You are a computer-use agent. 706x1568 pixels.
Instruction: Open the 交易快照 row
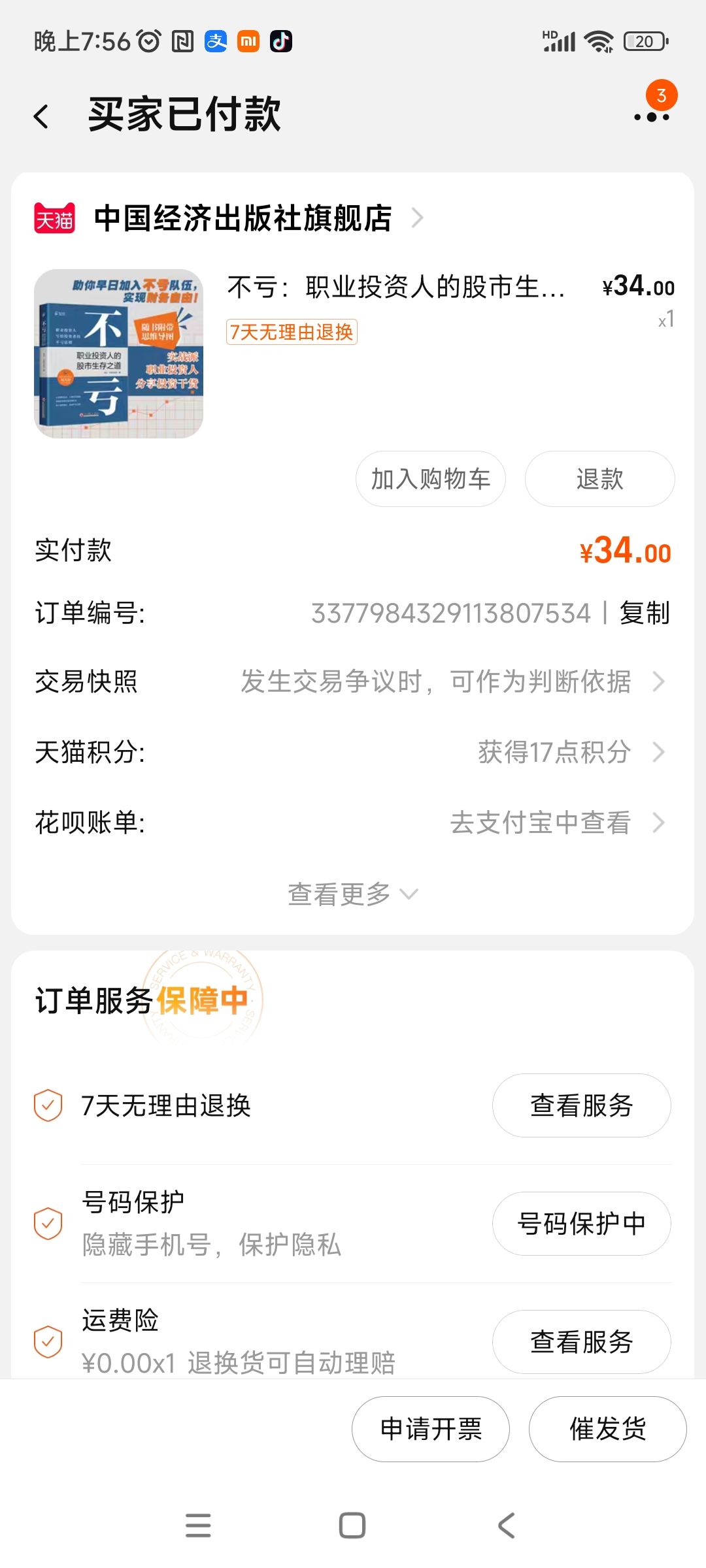click(x=353, y=682)
